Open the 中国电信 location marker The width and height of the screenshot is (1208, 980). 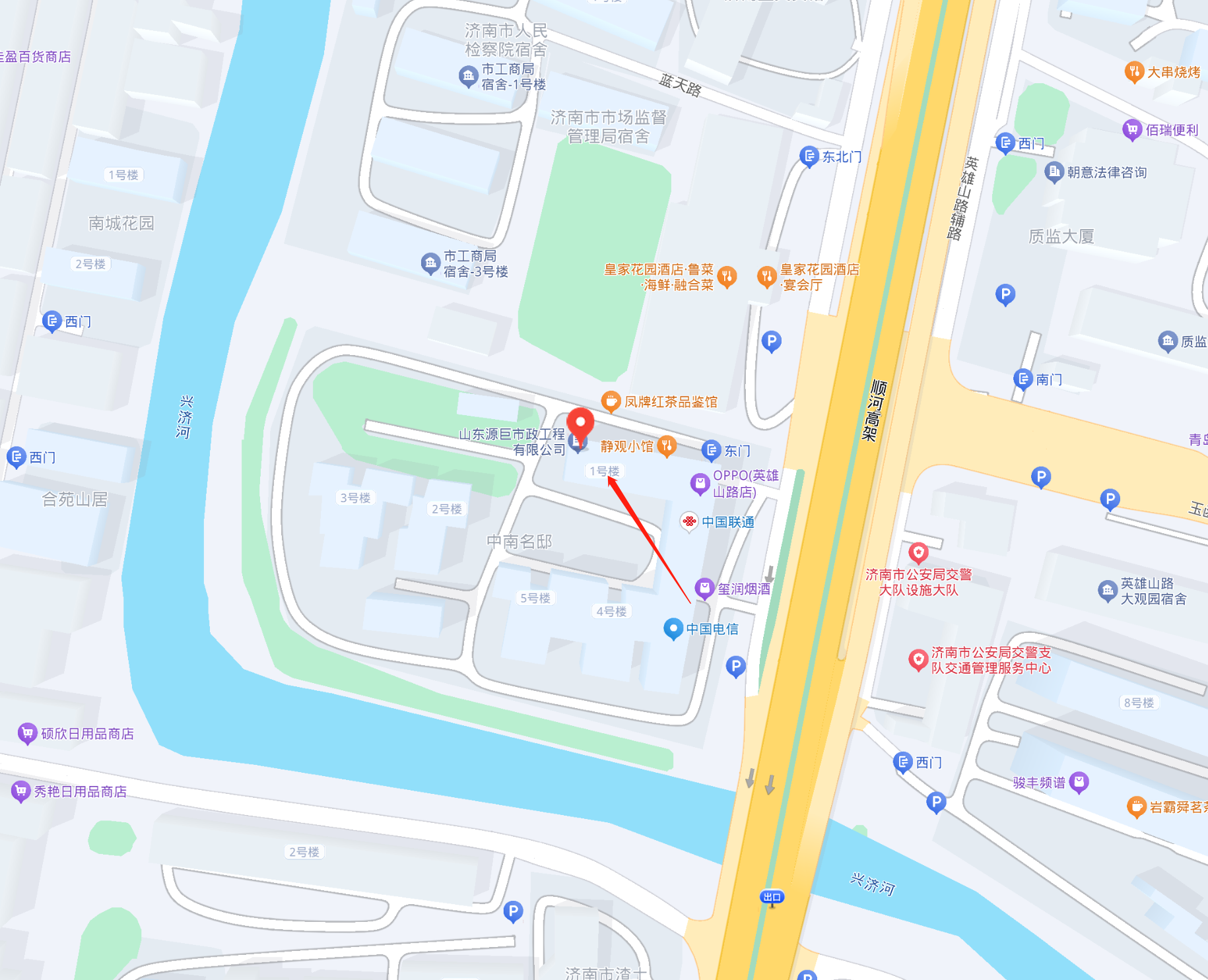click(x=673, y=628)
